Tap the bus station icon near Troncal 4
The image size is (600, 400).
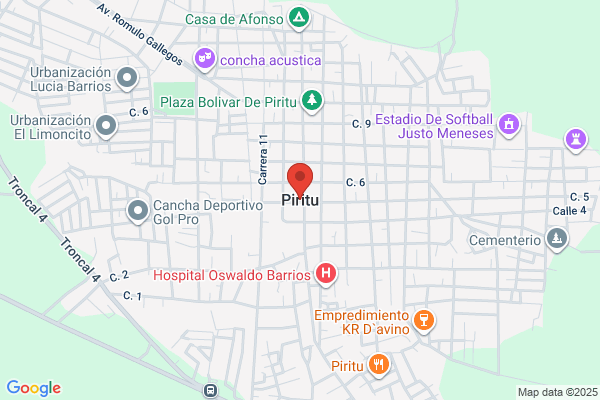[210, 390]
